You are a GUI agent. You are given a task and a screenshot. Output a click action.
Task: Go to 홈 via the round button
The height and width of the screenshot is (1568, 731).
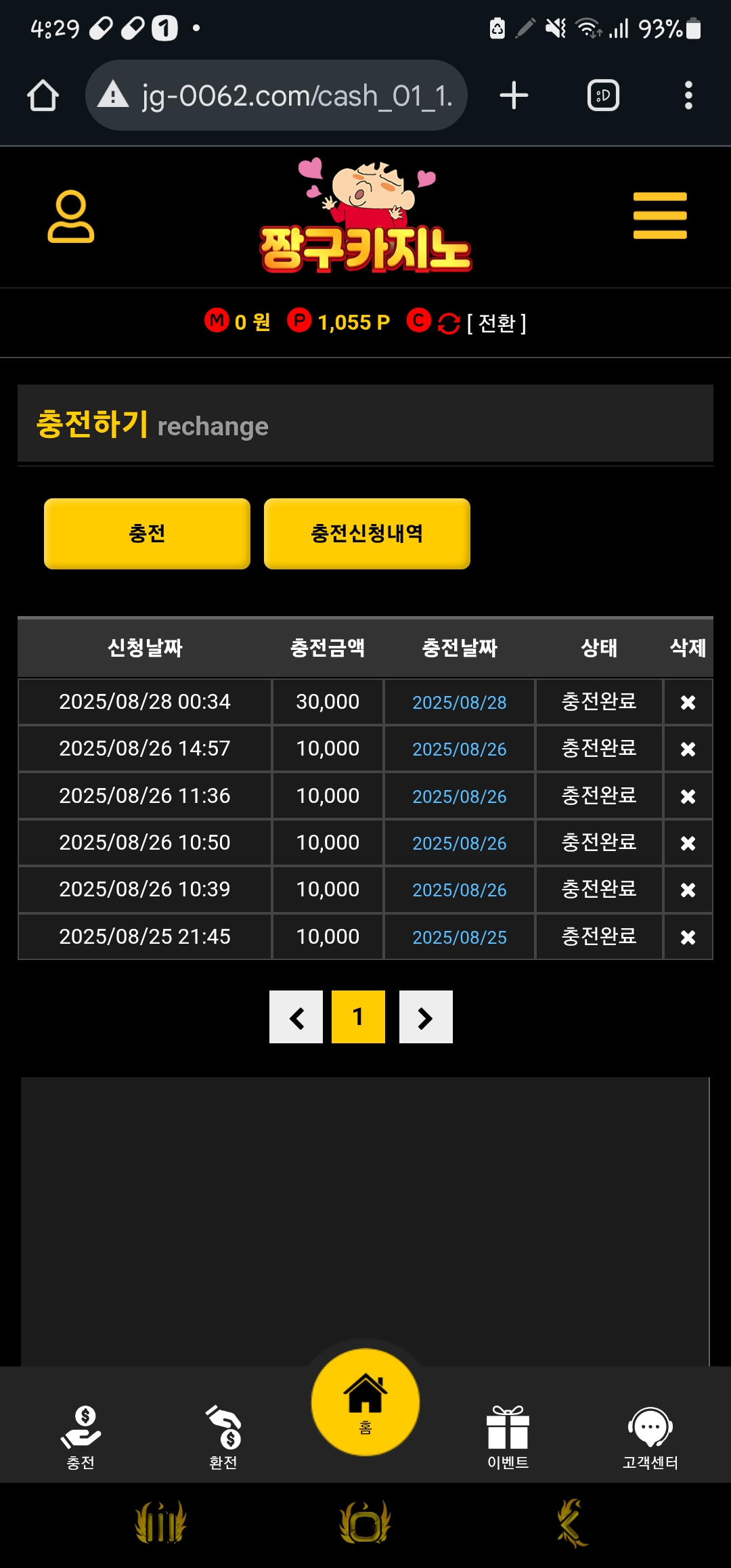(x=365, y=1401)
